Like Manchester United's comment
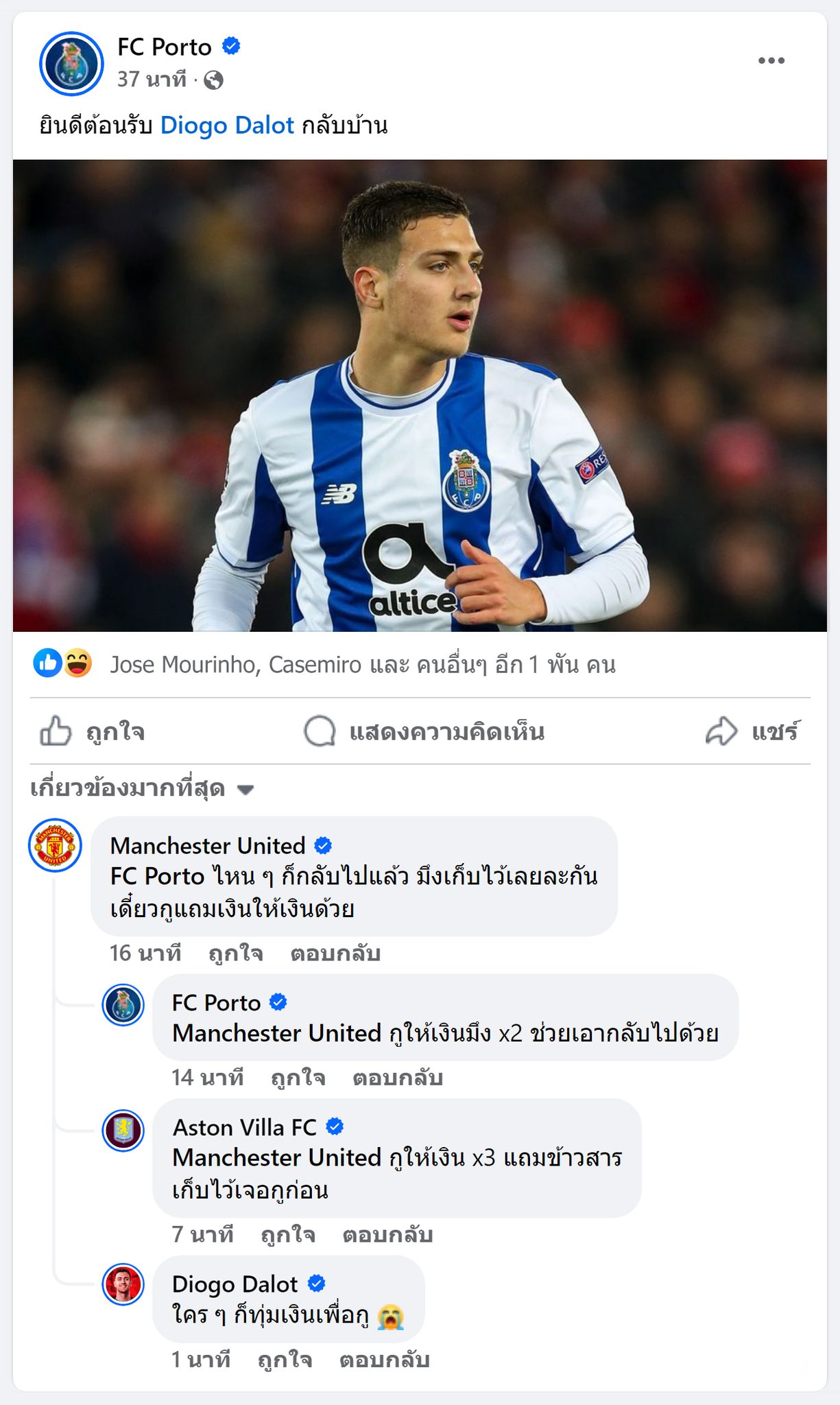Screen dimensions: 840x1405 (235, 953)
